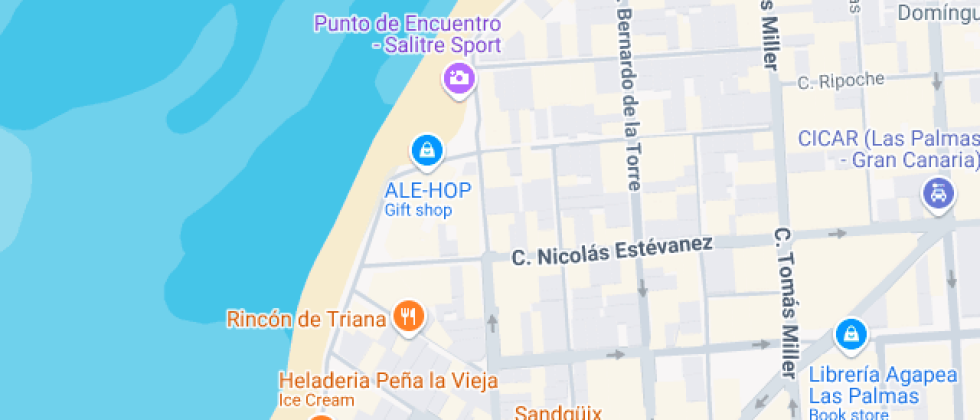This screenshot has height=420, width=980.
Task: Select the Librería Agapea book store pin
Action: click(850, 335)
